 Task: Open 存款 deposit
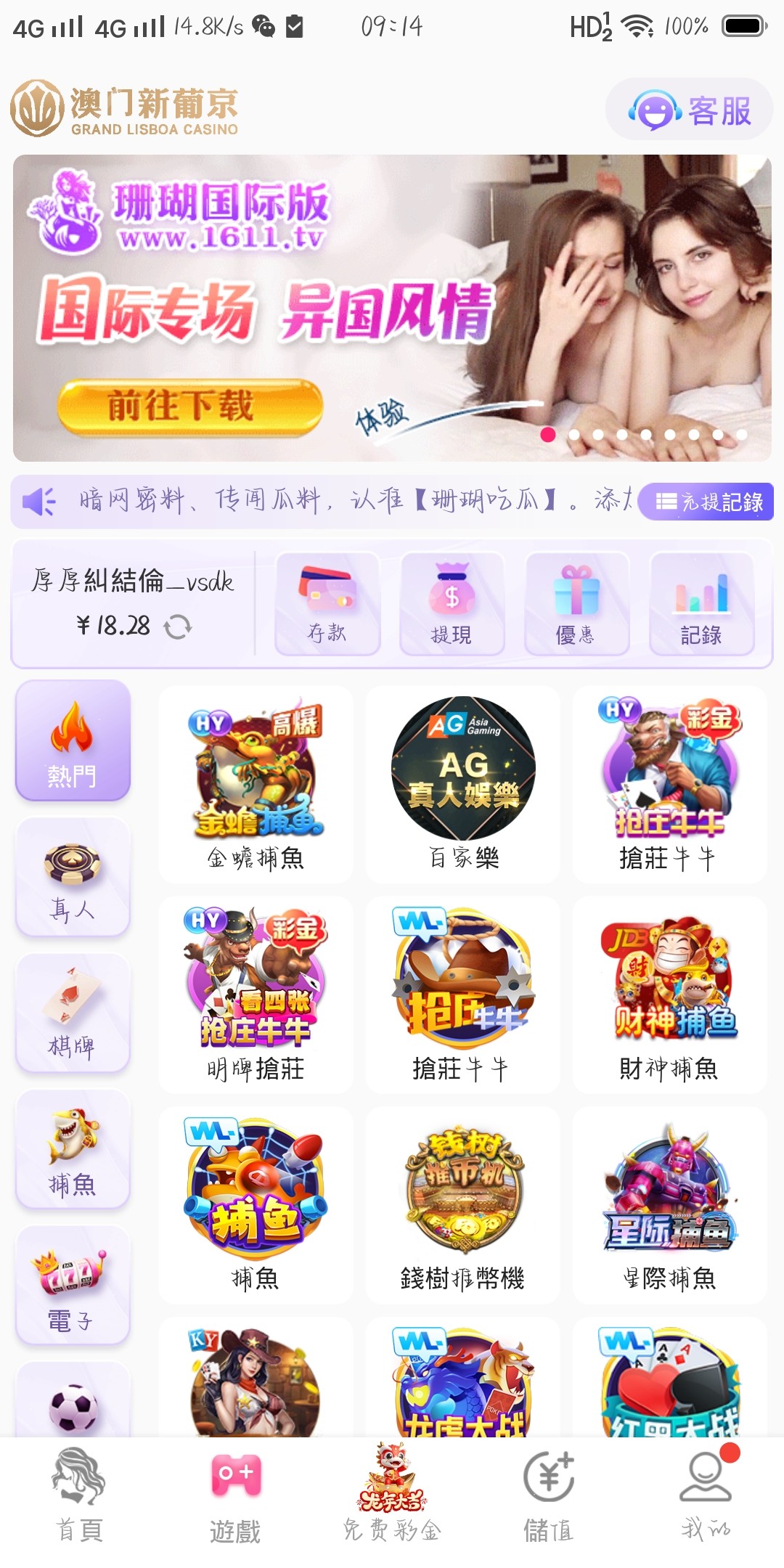click(x=327, y=604)
